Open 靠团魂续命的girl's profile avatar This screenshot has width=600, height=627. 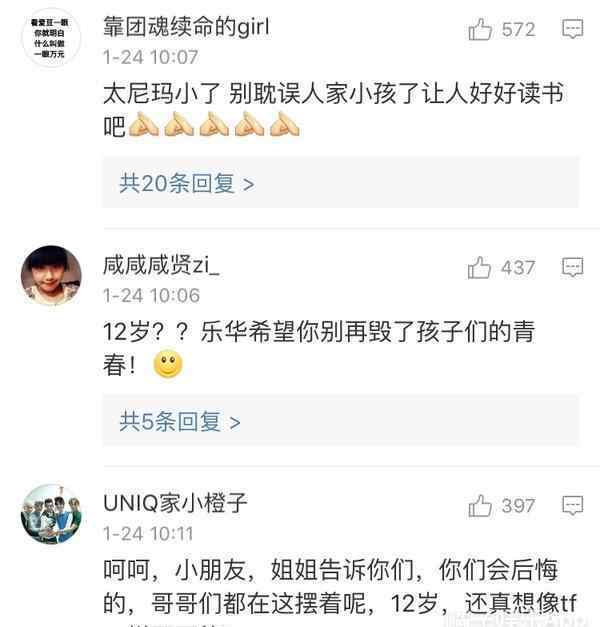point(51,39)
